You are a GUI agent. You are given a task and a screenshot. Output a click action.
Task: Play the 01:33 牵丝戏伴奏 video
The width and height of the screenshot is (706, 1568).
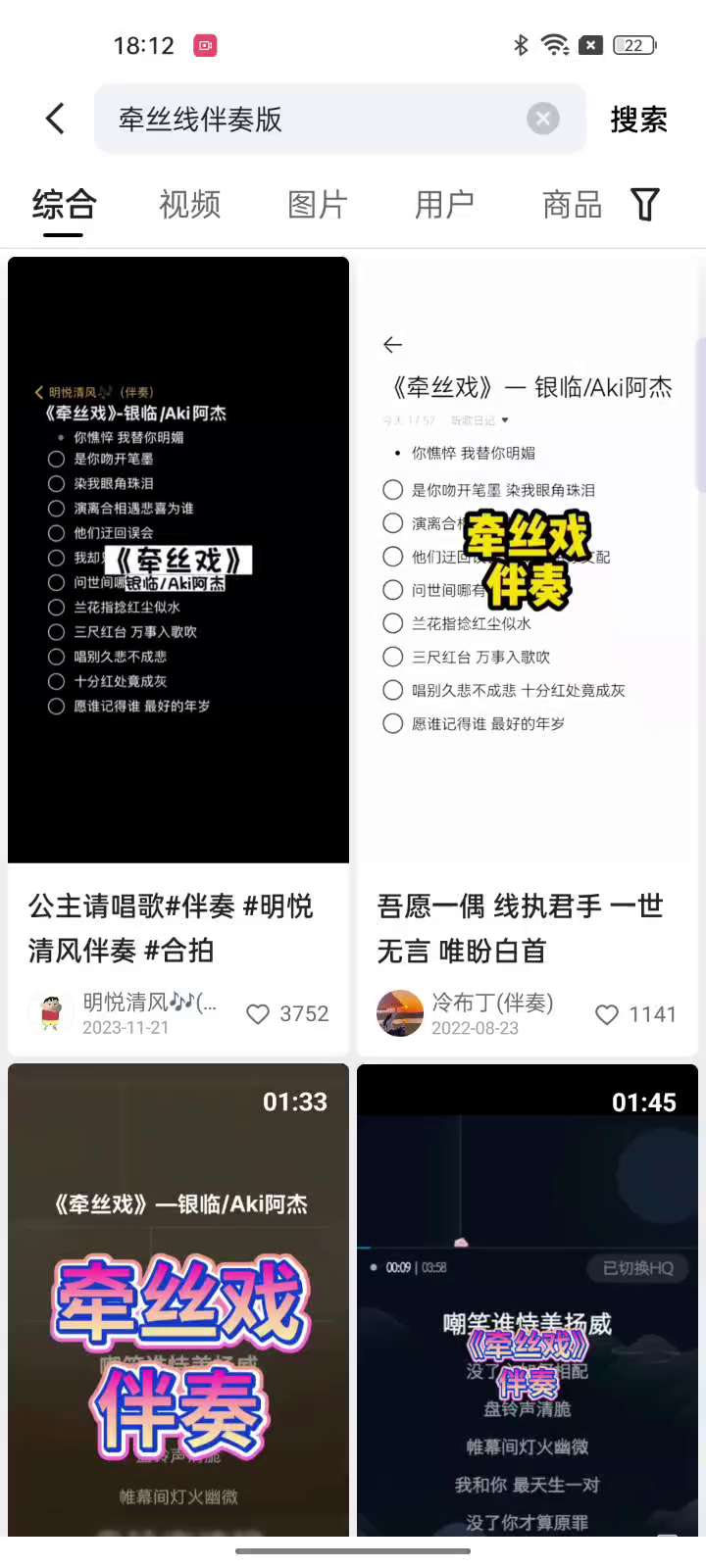pyautogui.click(x=178, y=1303)
